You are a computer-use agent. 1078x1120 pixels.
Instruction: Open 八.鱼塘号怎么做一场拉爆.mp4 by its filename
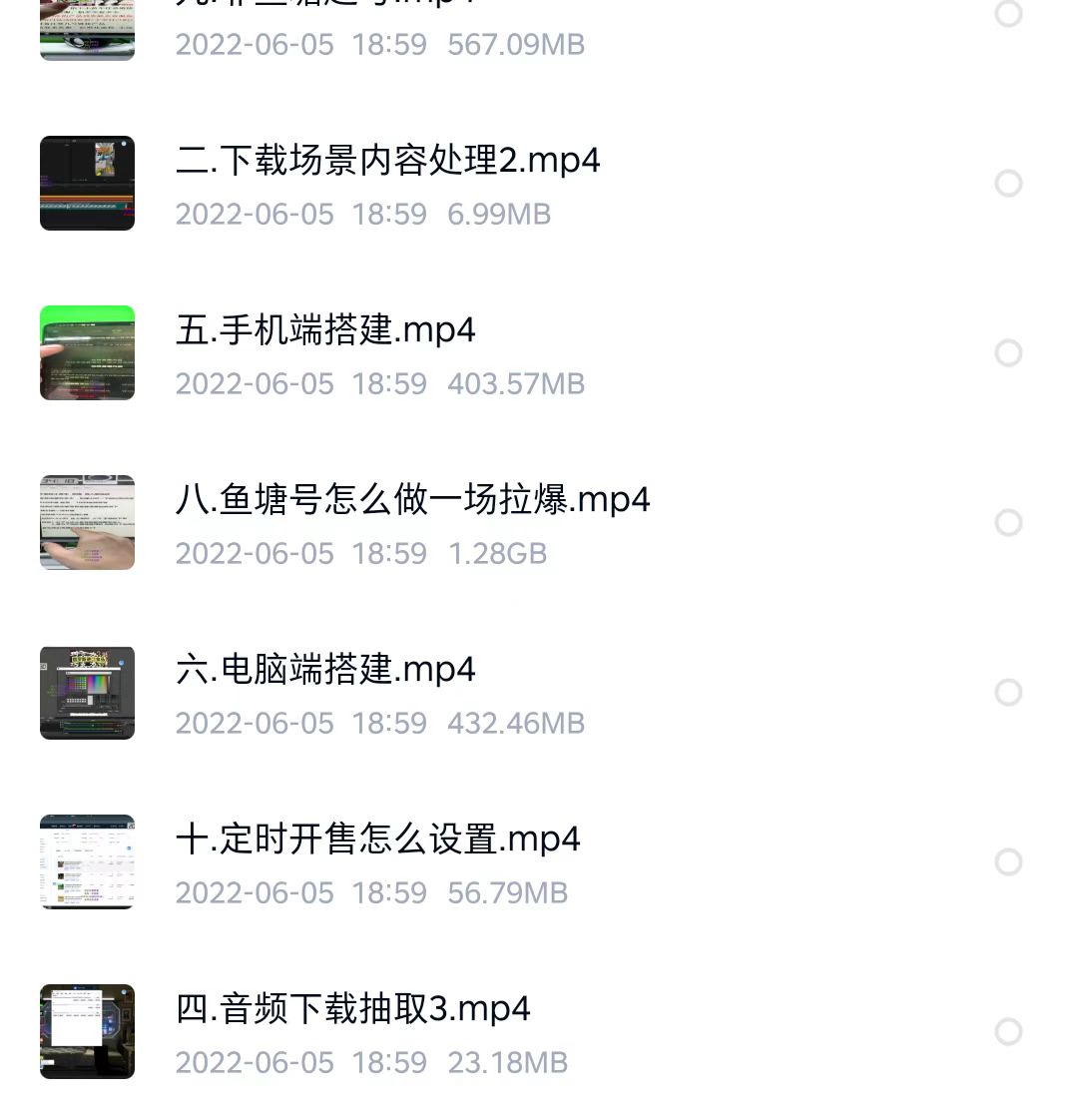pyautogui.click(x=412, y=500)
